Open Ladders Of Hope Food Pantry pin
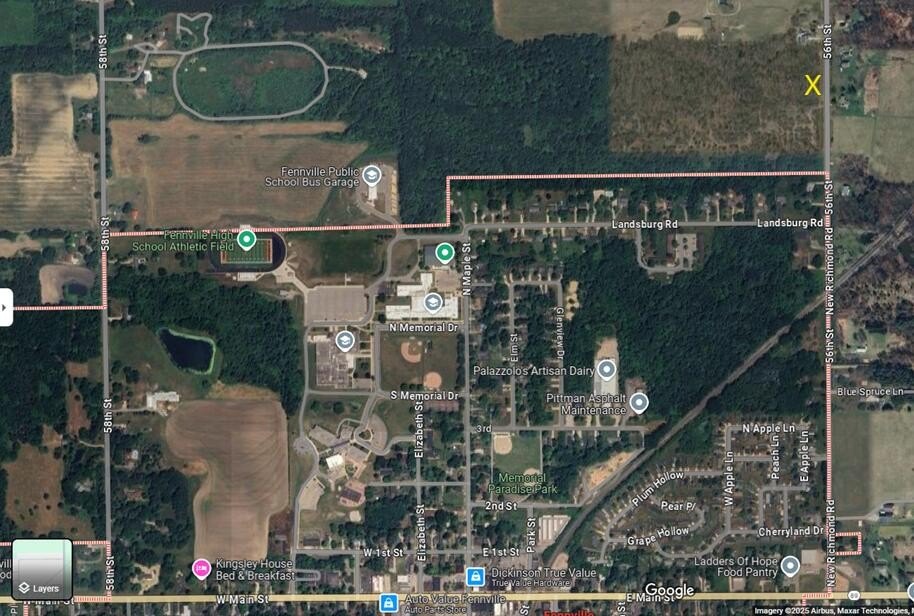The width and height of the screenshot is (914, 616). [x=790, y=566]
